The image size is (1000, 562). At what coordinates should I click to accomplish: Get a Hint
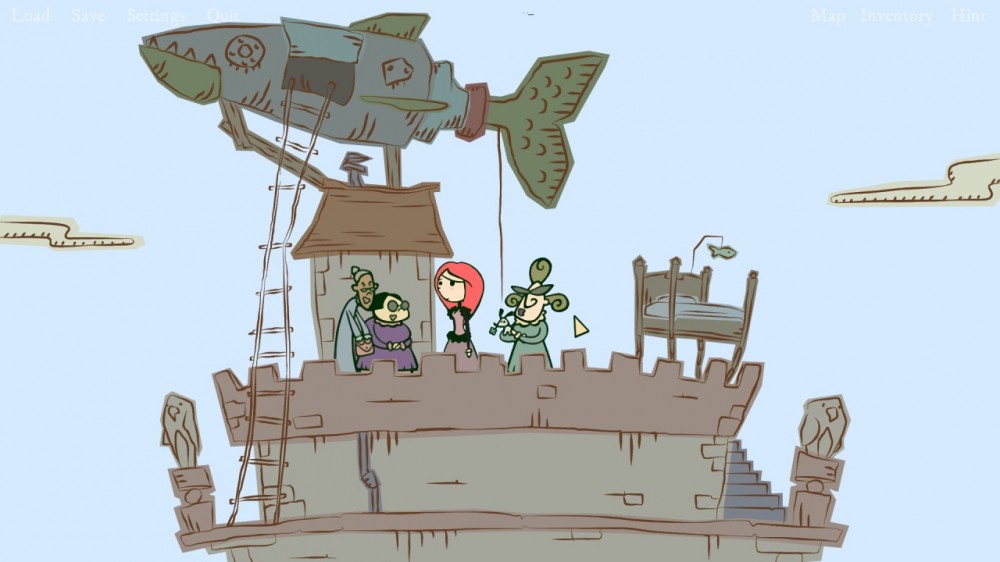[x=967, y=16]
